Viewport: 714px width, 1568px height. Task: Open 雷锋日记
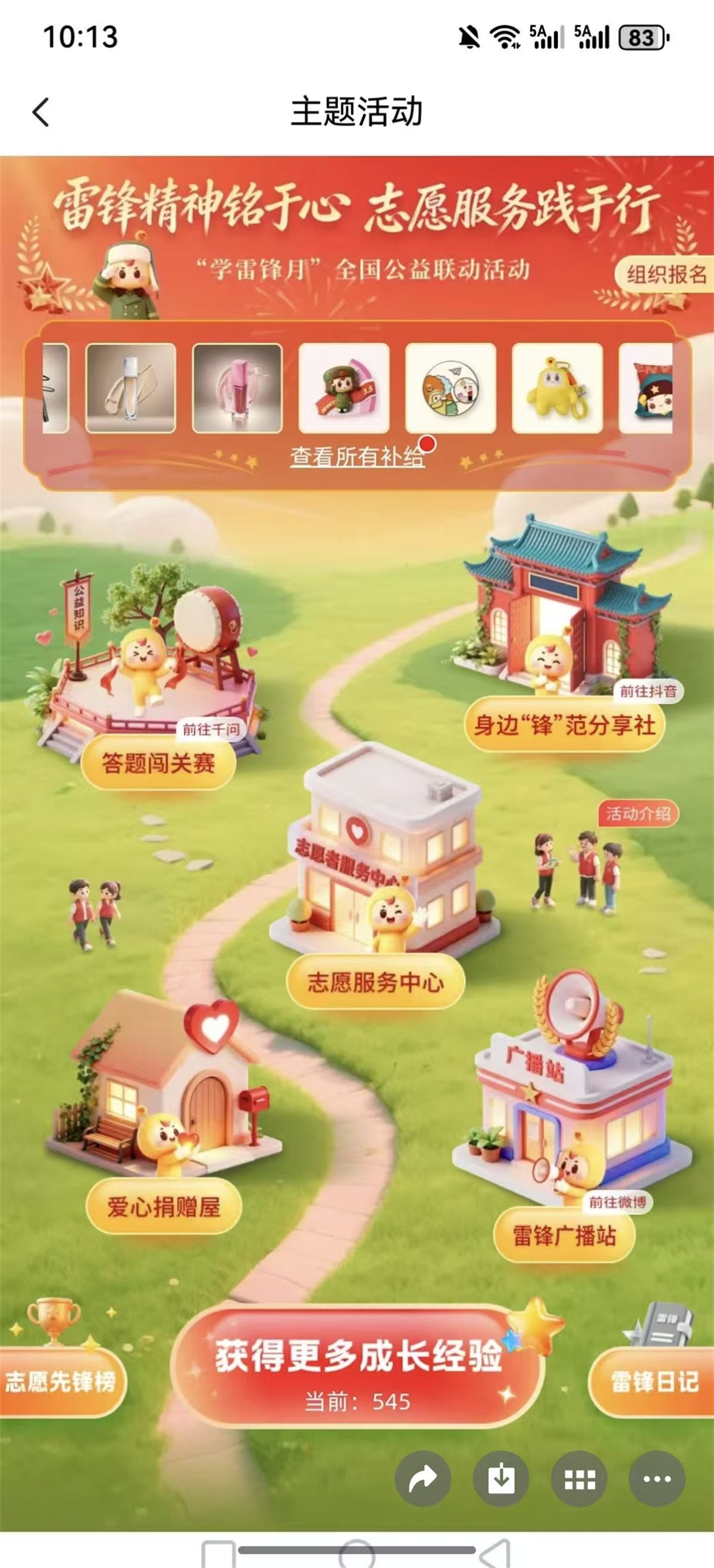(x=654, y=1381)
